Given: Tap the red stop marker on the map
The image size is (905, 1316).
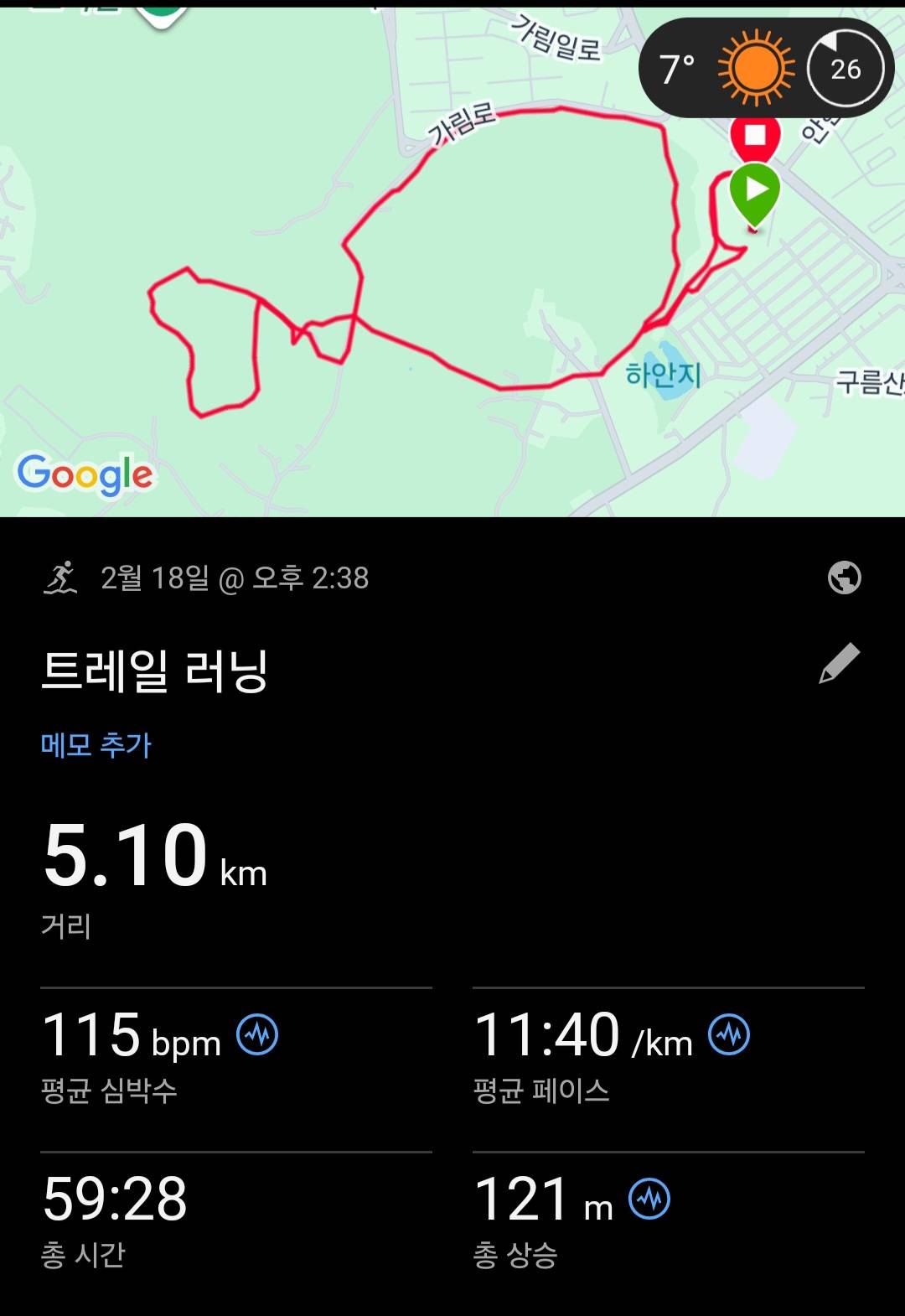Looking at the screenshot, I should tap(753, 136).
